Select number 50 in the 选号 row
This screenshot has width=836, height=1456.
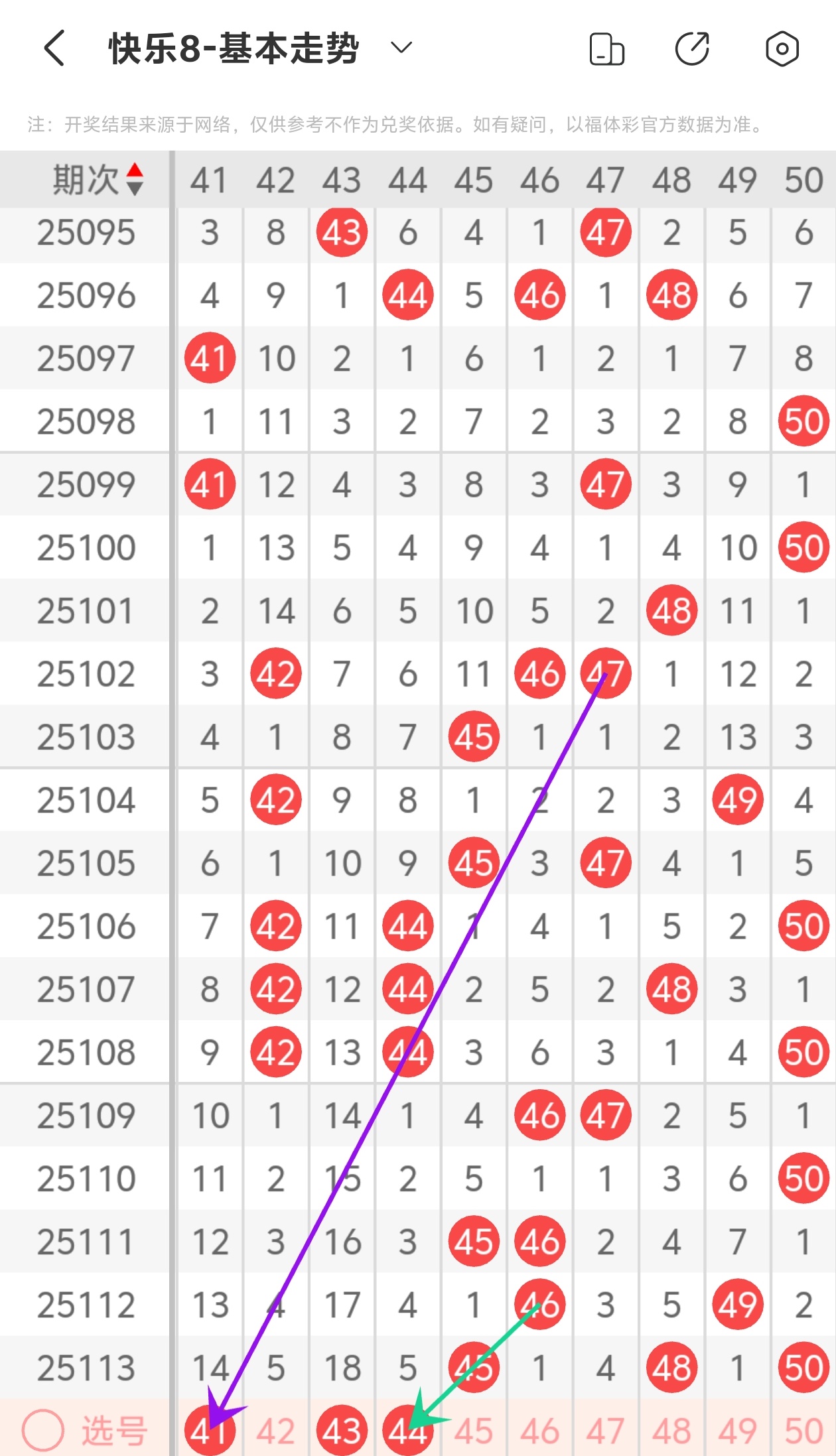[x=803, y=1431]
